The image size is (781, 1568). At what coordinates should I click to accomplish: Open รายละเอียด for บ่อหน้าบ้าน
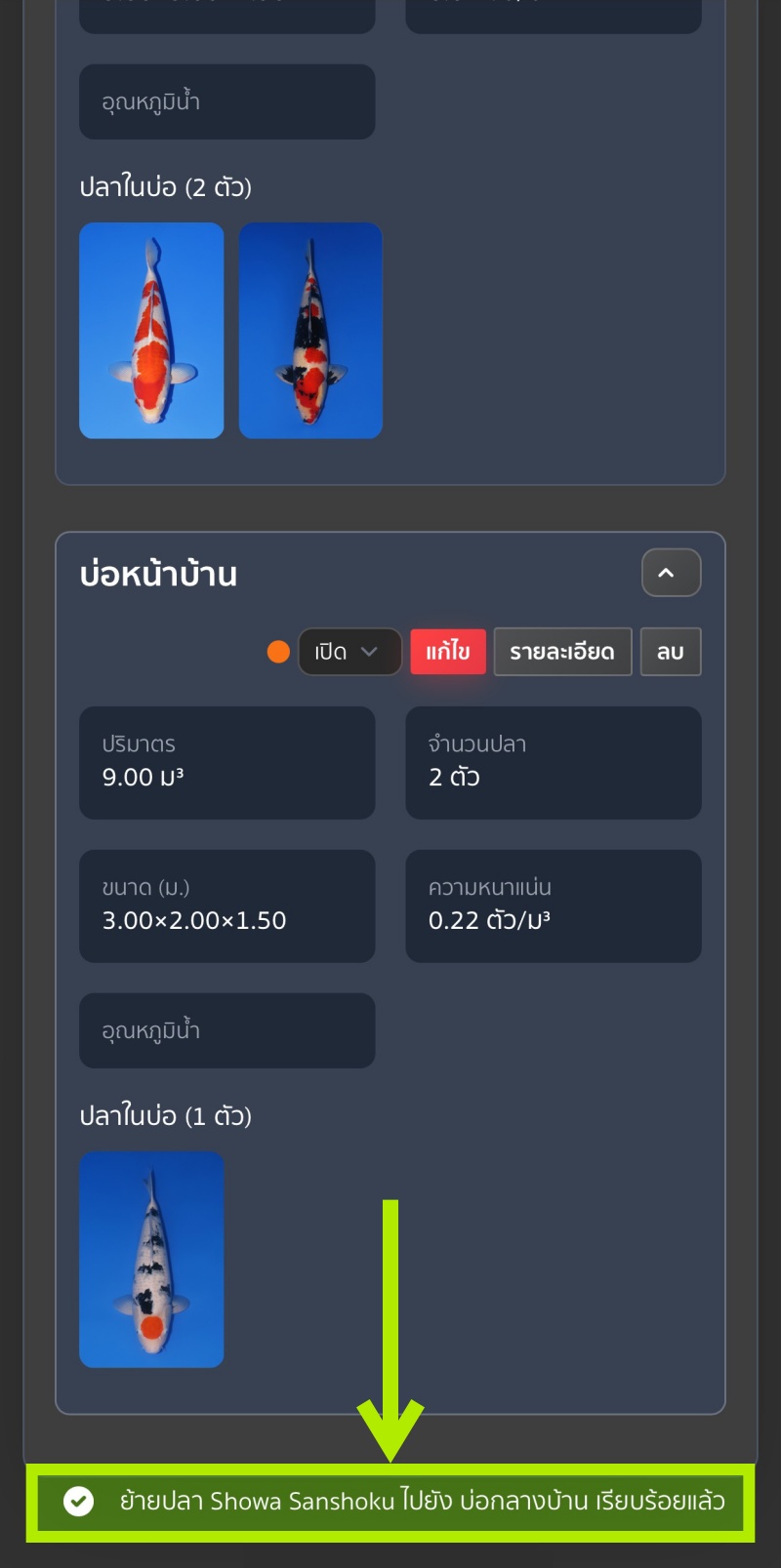[562, 652]
